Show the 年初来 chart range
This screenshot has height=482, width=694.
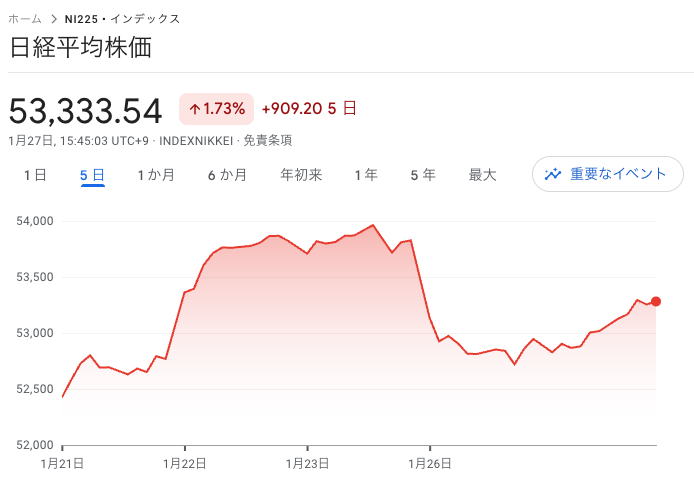tap(301, 175)
